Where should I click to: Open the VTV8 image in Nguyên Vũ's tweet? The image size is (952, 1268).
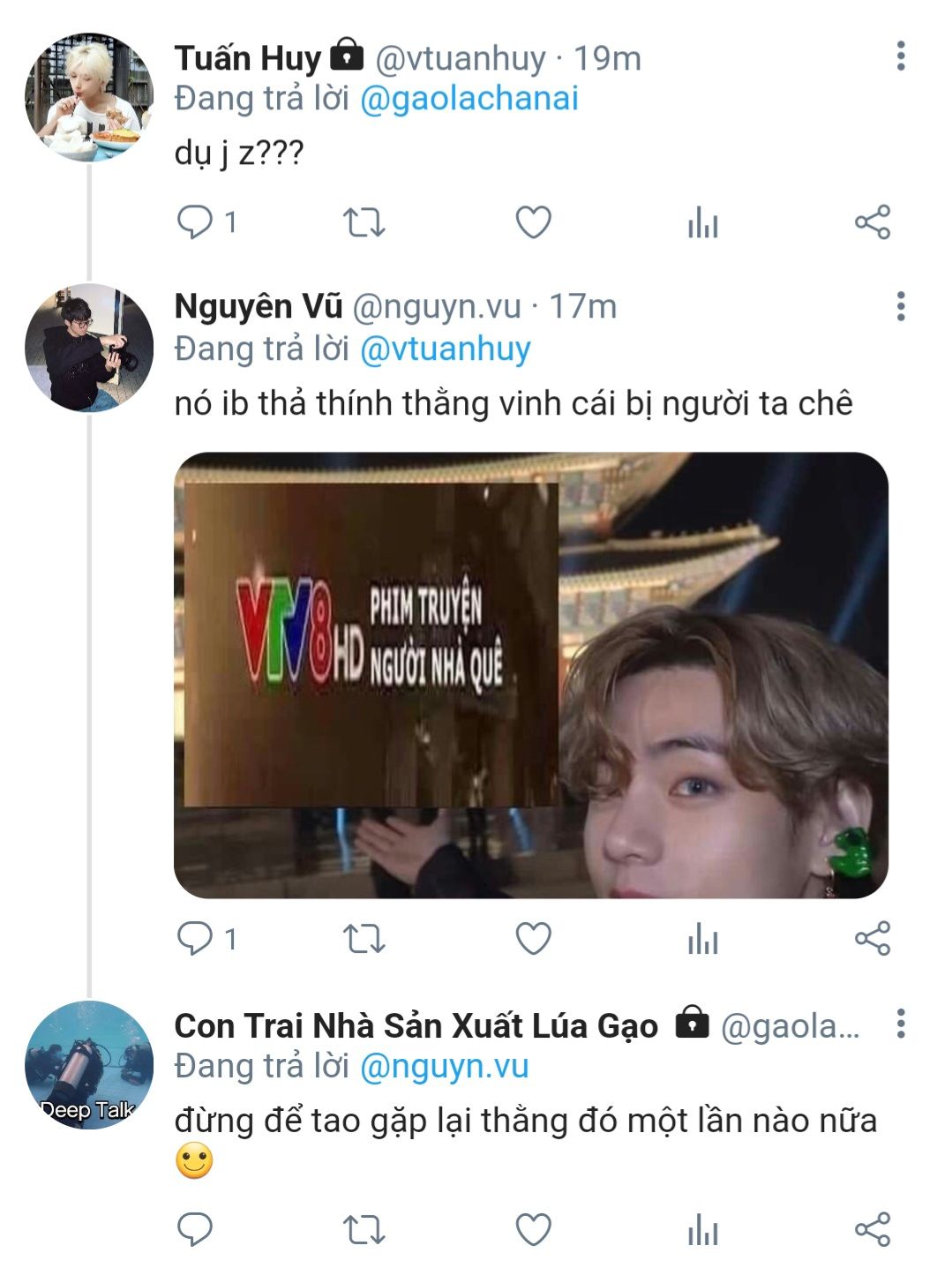point(531,675)
